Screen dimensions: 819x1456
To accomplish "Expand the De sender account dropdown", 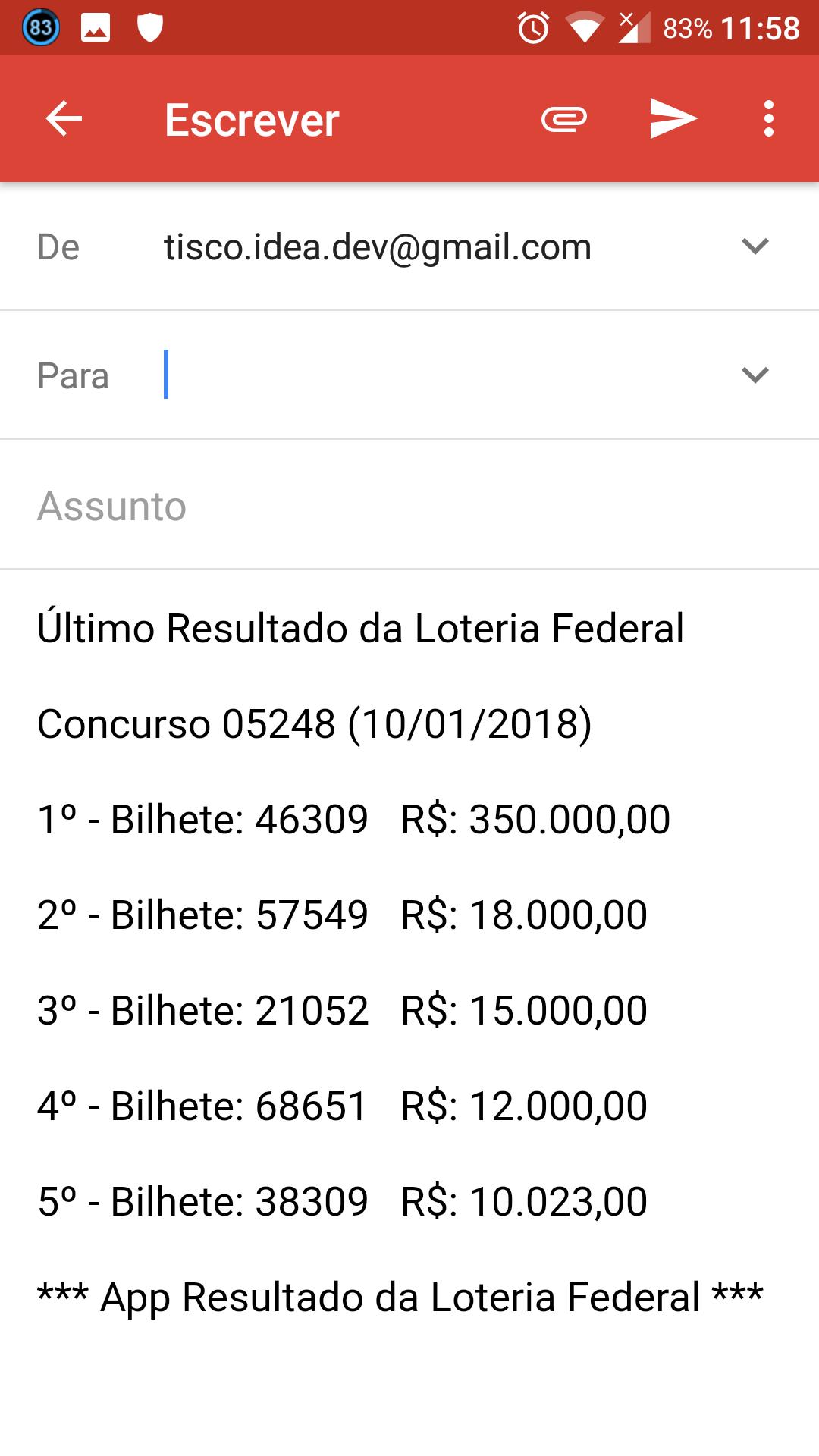I will coord(755,246).
